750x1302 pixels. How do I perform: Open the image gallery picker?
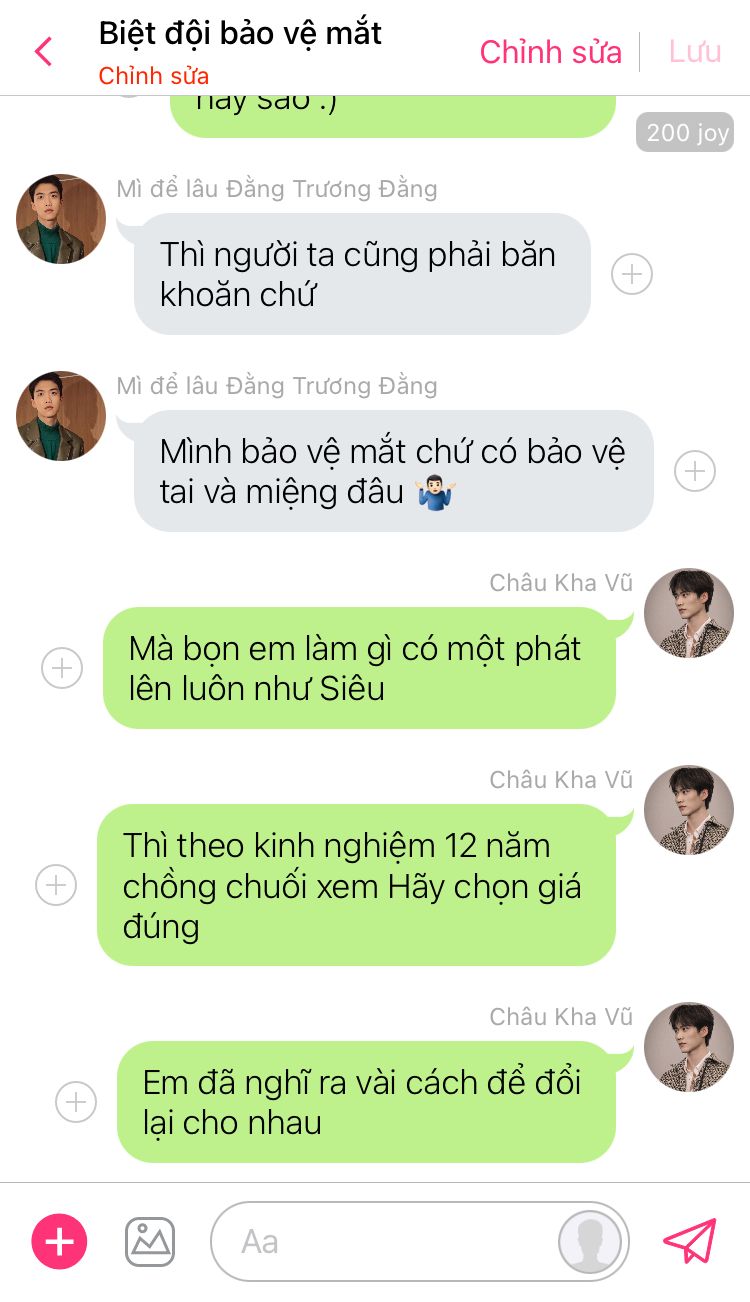click(x=150, y=1242)
